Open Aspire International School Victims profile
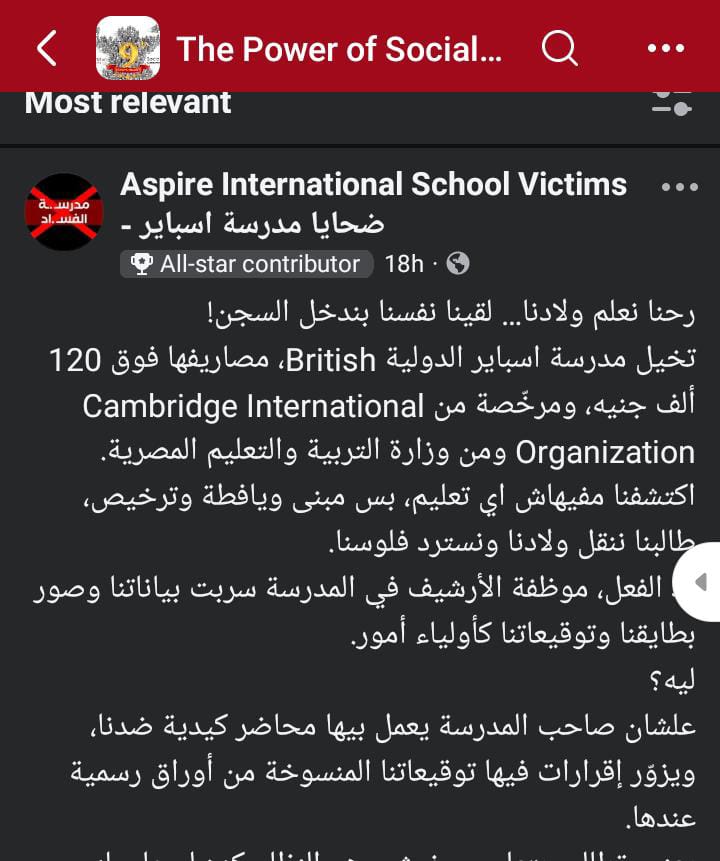Viewport: 720px width, 861px height. point(373,184)
